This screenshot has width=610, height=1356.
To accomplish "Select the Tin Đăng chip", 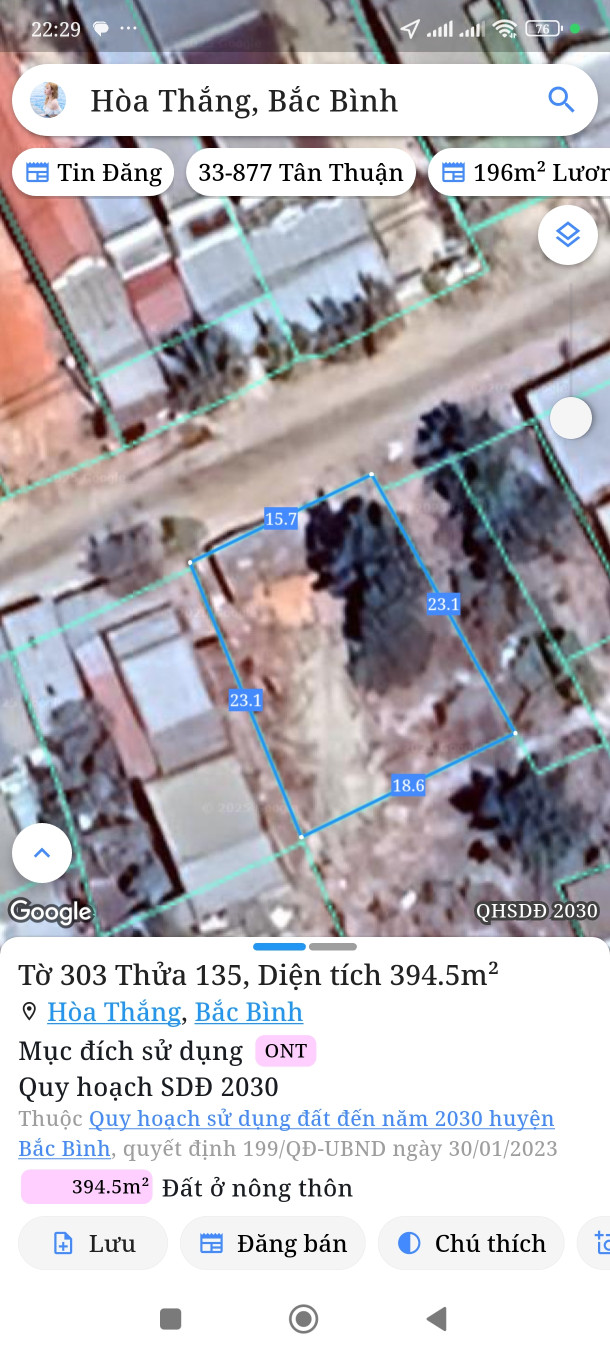I will [94, 173].
